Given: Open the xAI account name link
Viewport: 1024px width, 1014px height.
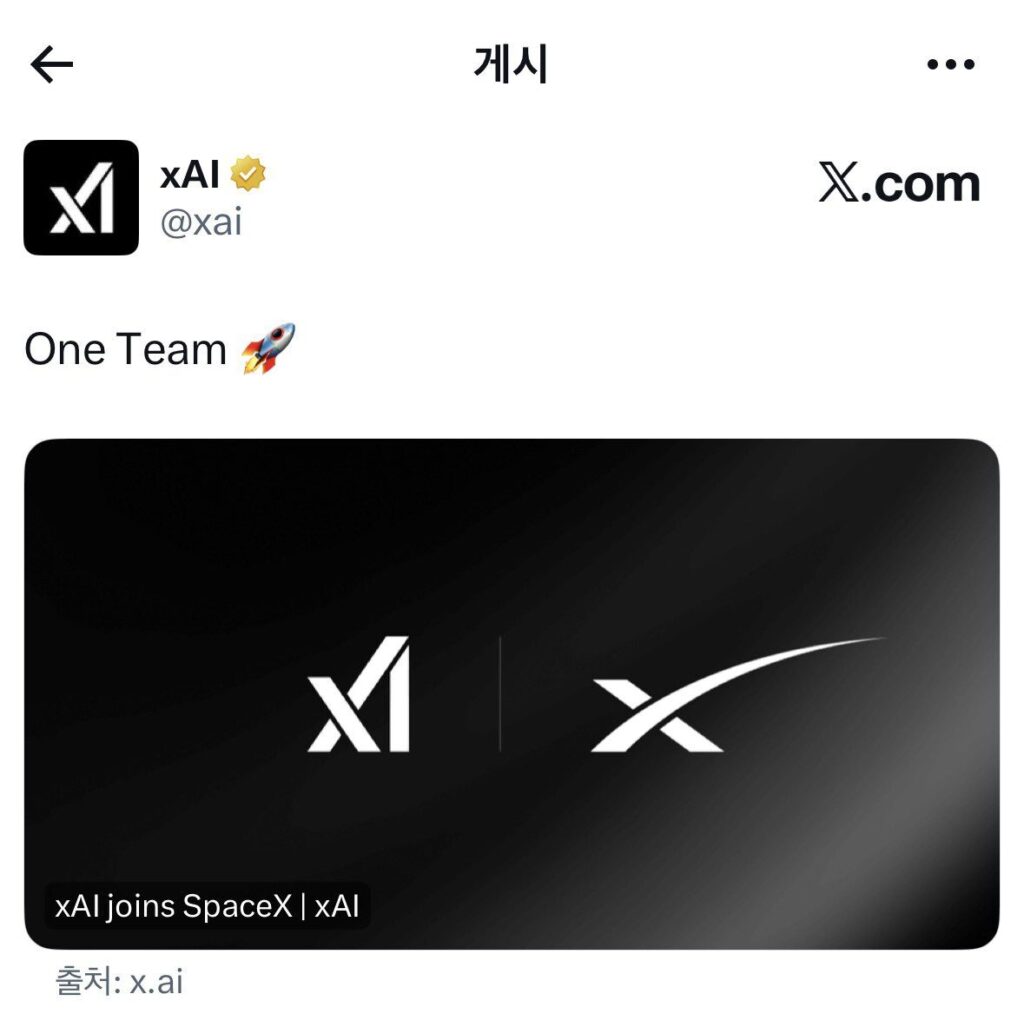Looking at the screenshot, I should coord(190,174).
